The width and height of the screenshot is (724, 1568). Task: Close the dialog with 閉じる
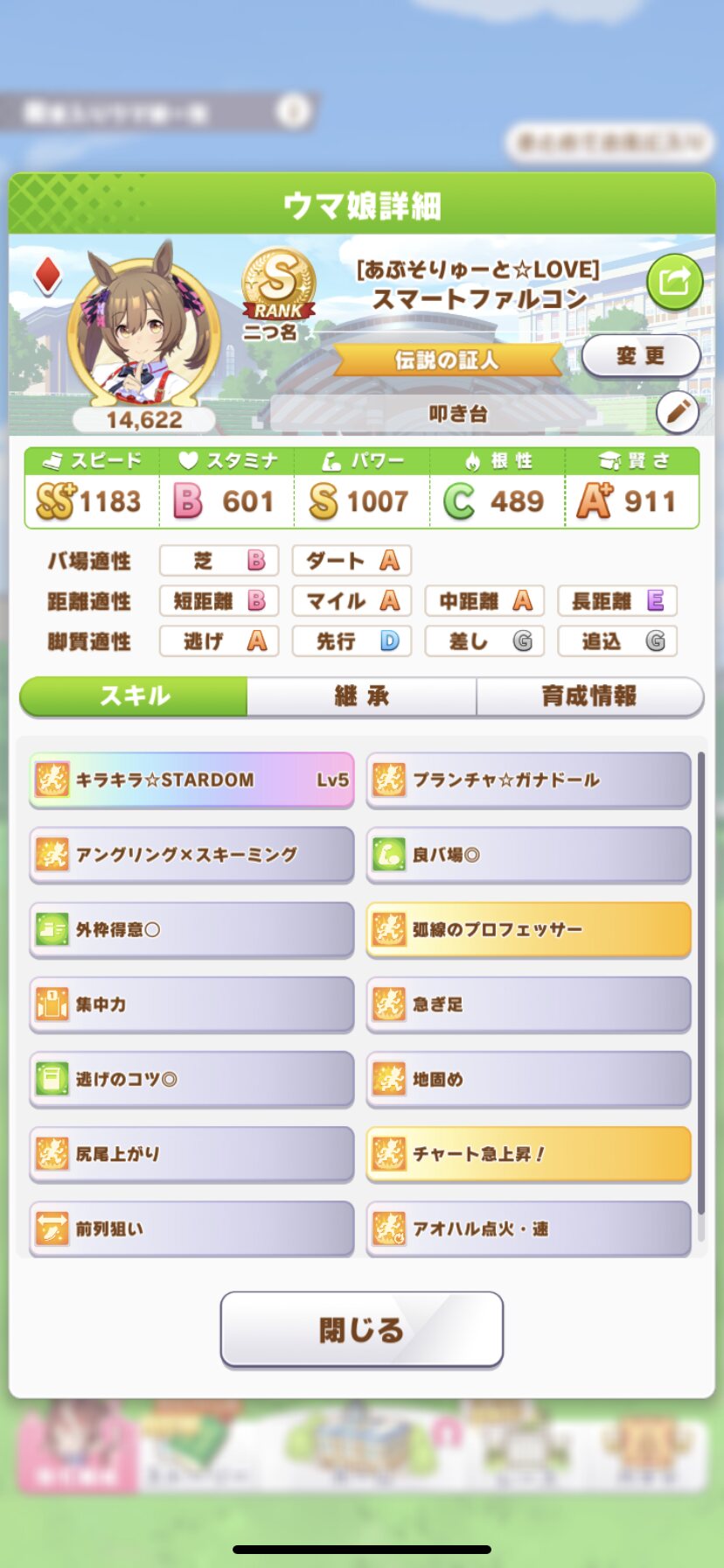pos(361,1329)
